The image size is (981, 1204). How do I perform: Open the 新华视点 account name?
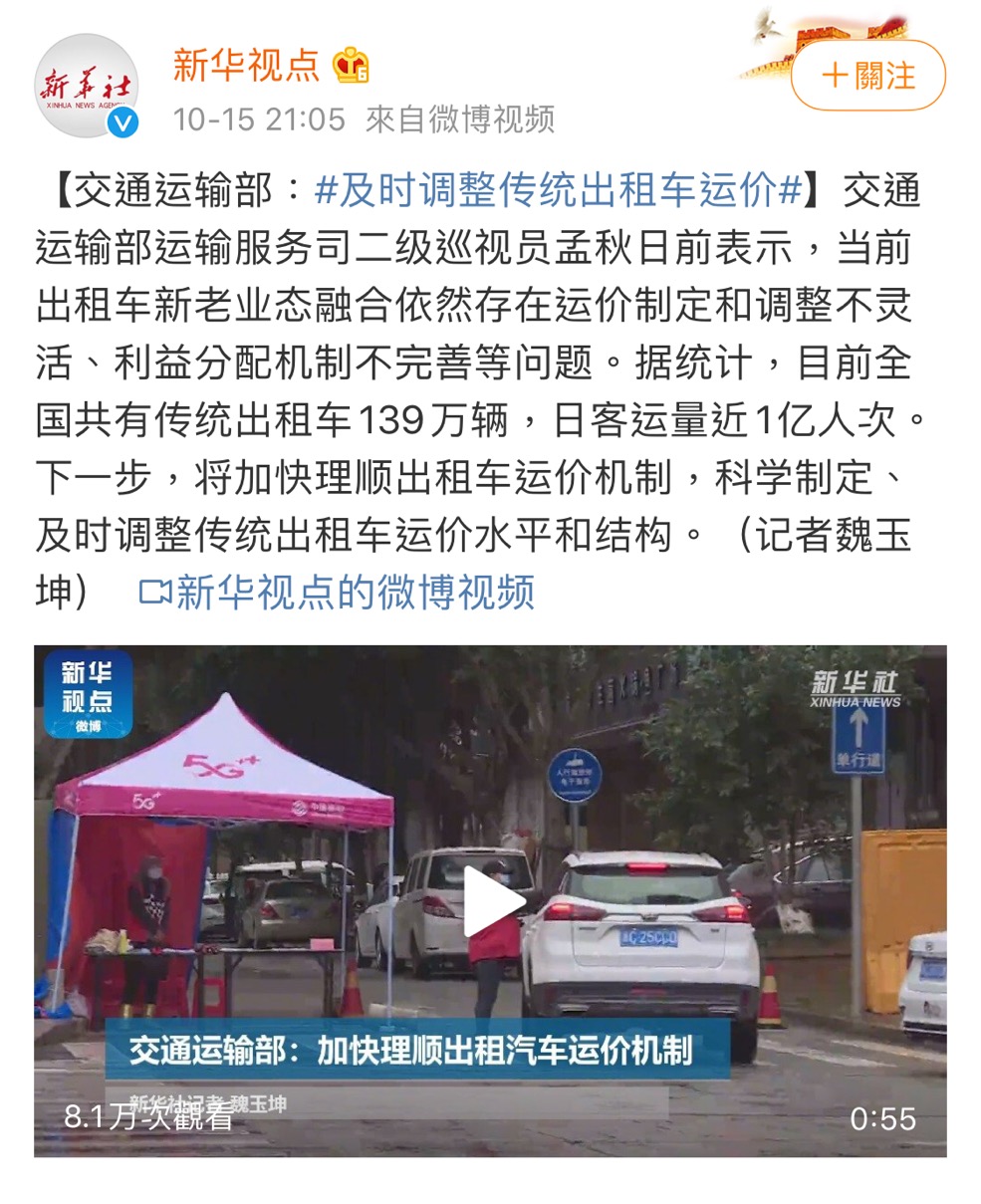coord(247,65)
